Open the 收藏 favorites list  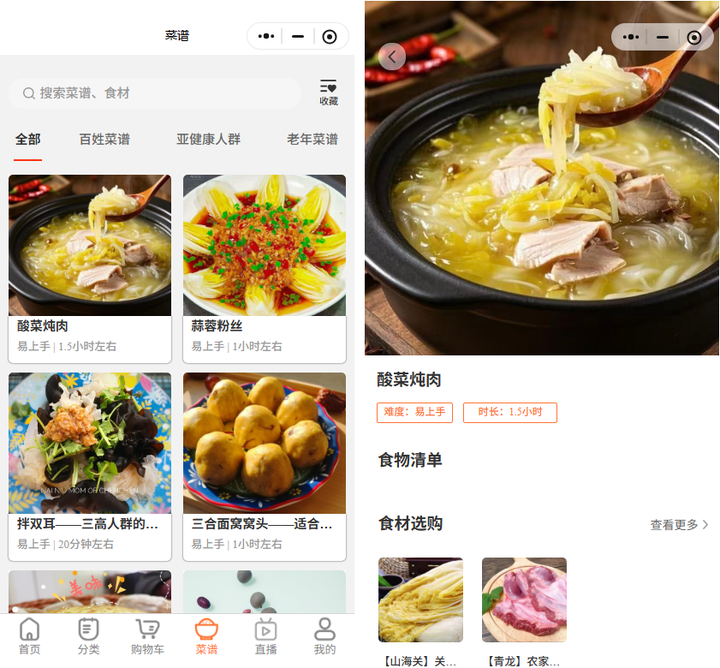pos(328,92)
